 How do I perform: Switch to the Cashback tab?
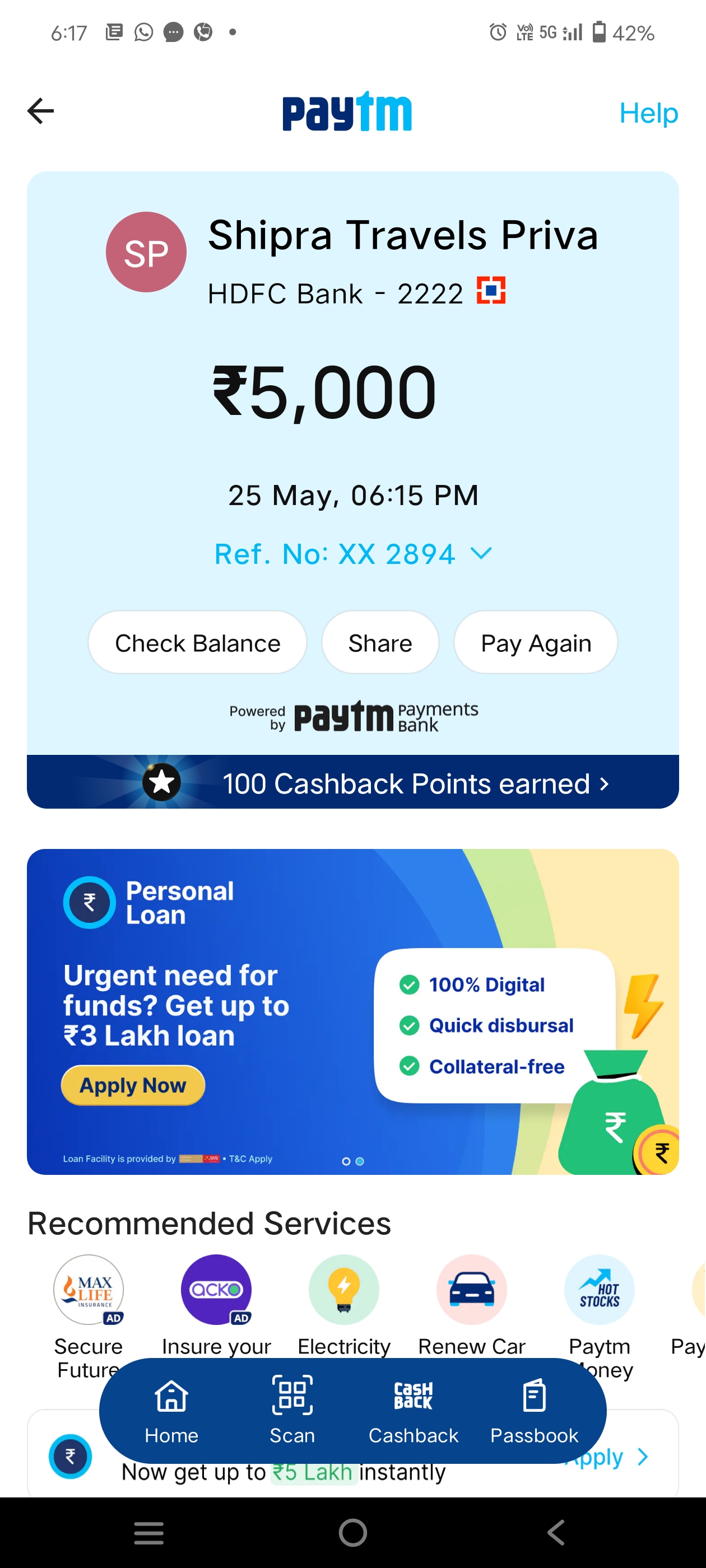pyautogui.click(x=413, y=1411)
